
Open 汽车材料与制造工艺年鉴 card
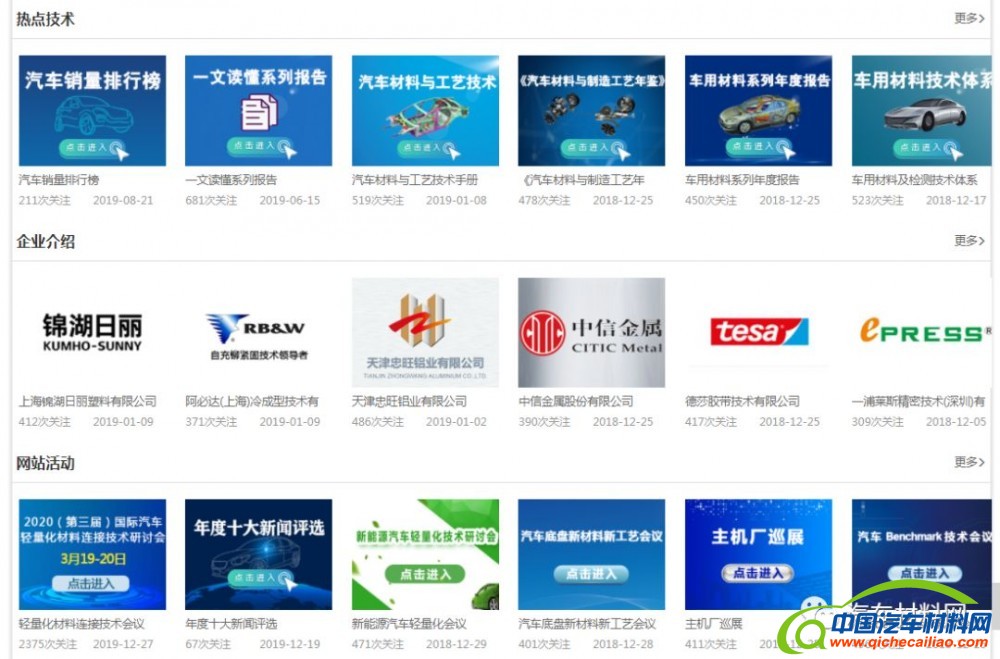click(591, 110)
